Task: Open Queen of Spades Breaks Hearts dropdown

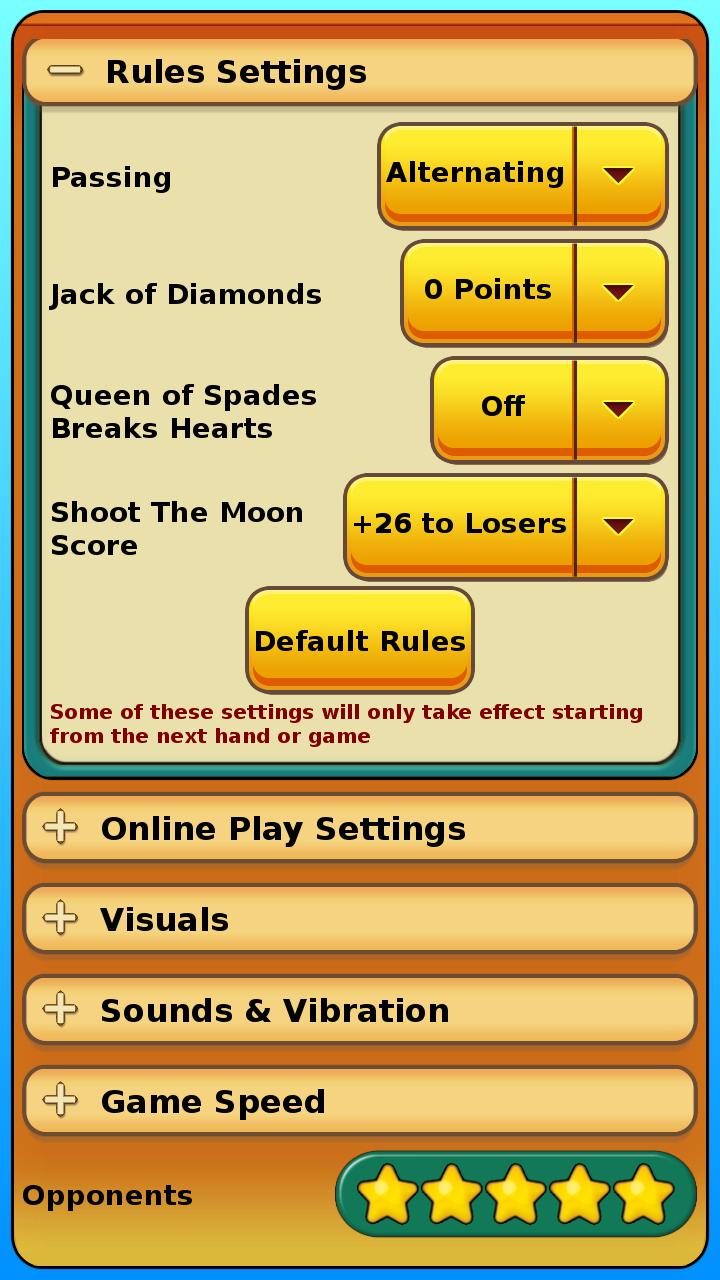Action: 549,409
